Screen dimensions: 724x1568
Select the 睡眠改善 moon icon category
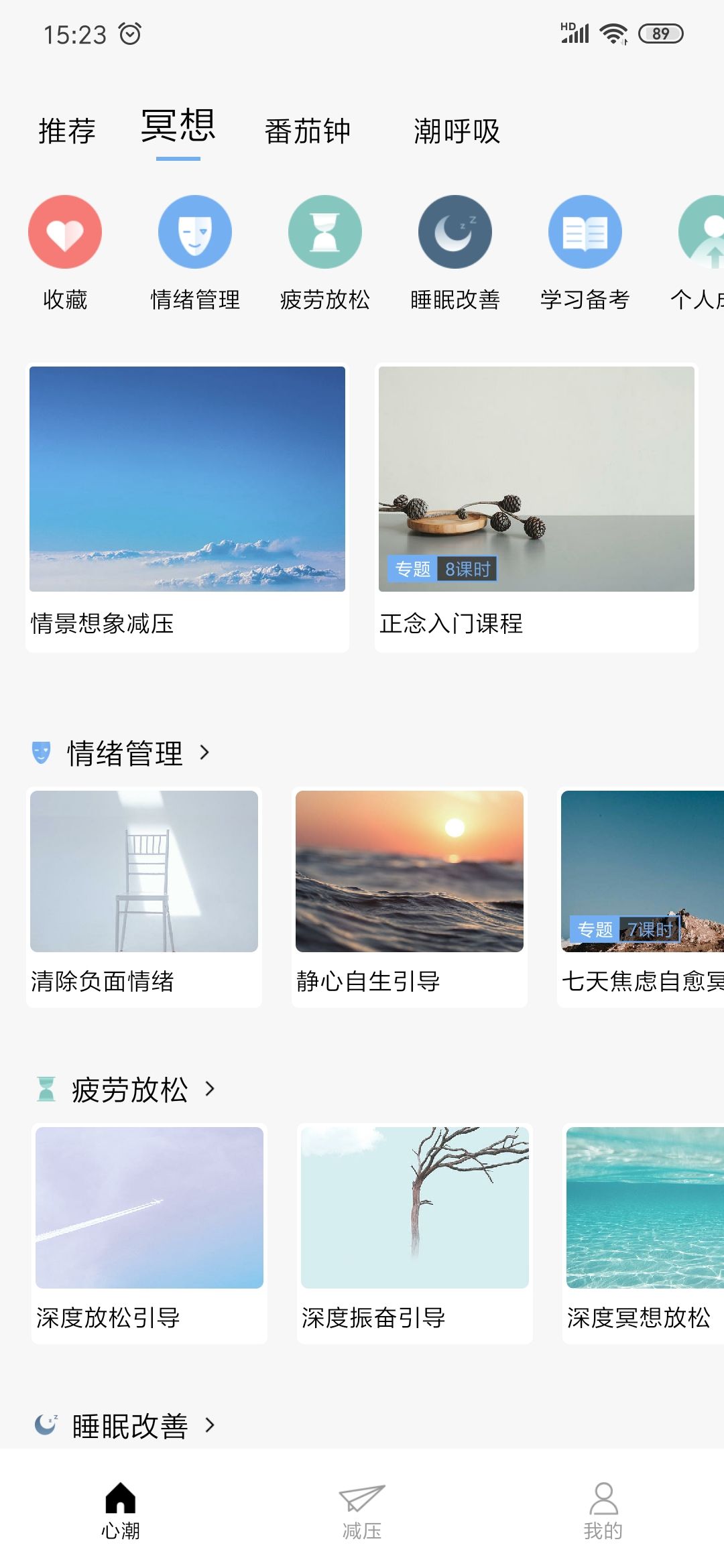(x=455, y=232)
